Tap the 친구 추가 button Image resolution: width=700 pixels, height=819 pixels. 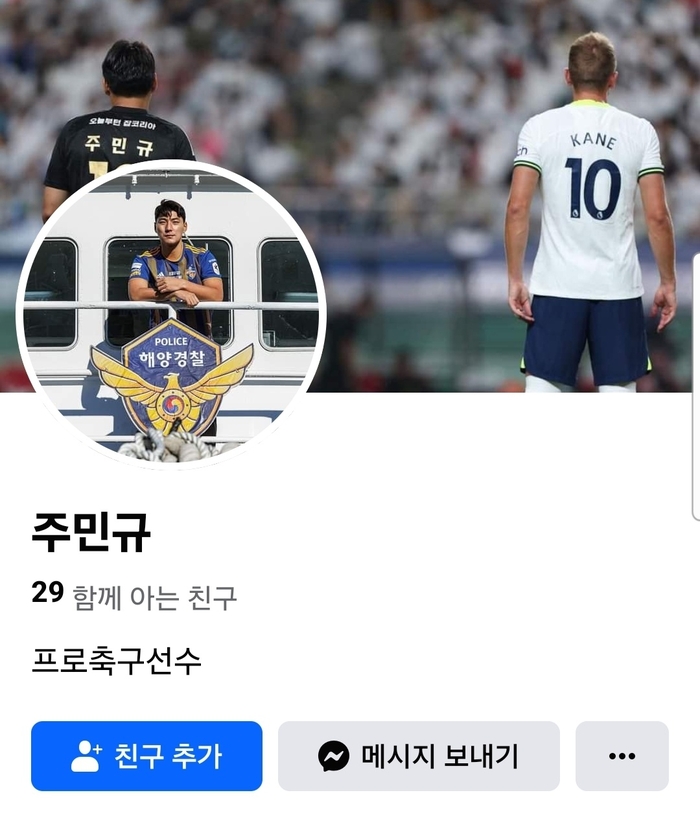pyautogui.click(x=146, y=756)
